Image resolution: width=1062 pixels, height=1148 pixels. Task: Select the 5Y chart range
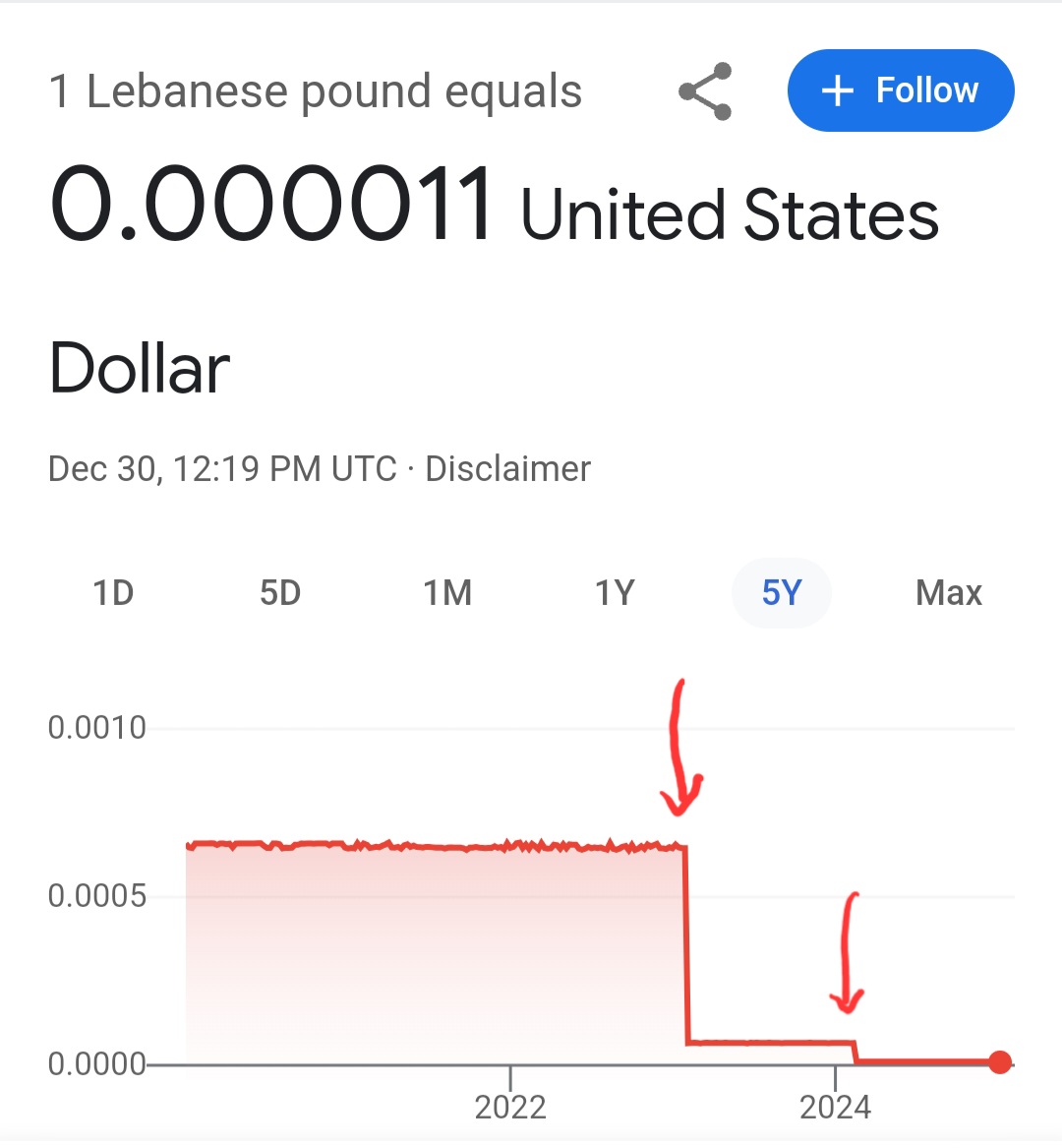[x=782, y=593]
